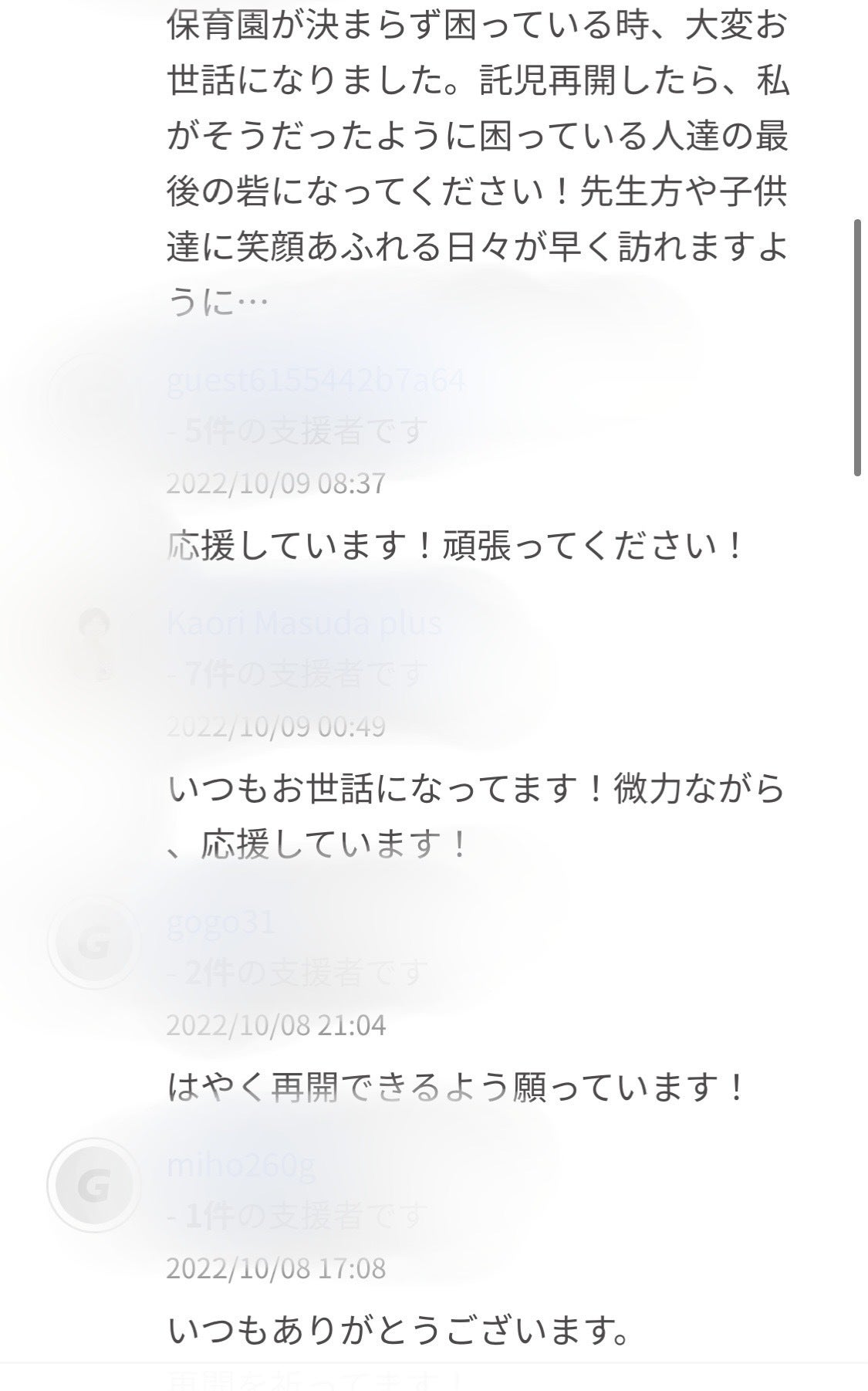Open Kaori Masuda plus profile link

tap(305, 623)
